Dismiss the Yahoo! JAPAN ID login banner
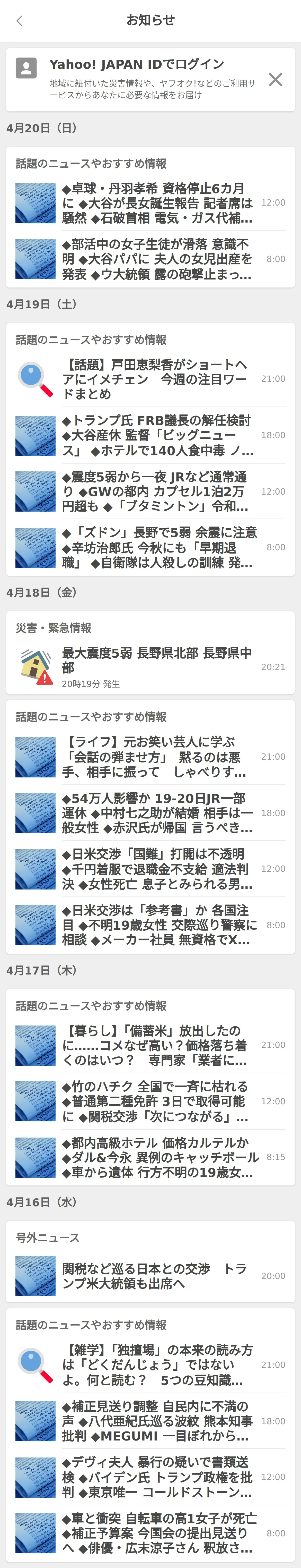The width and height of the screenshot is (301, 1568). click(x=275, y=80)
